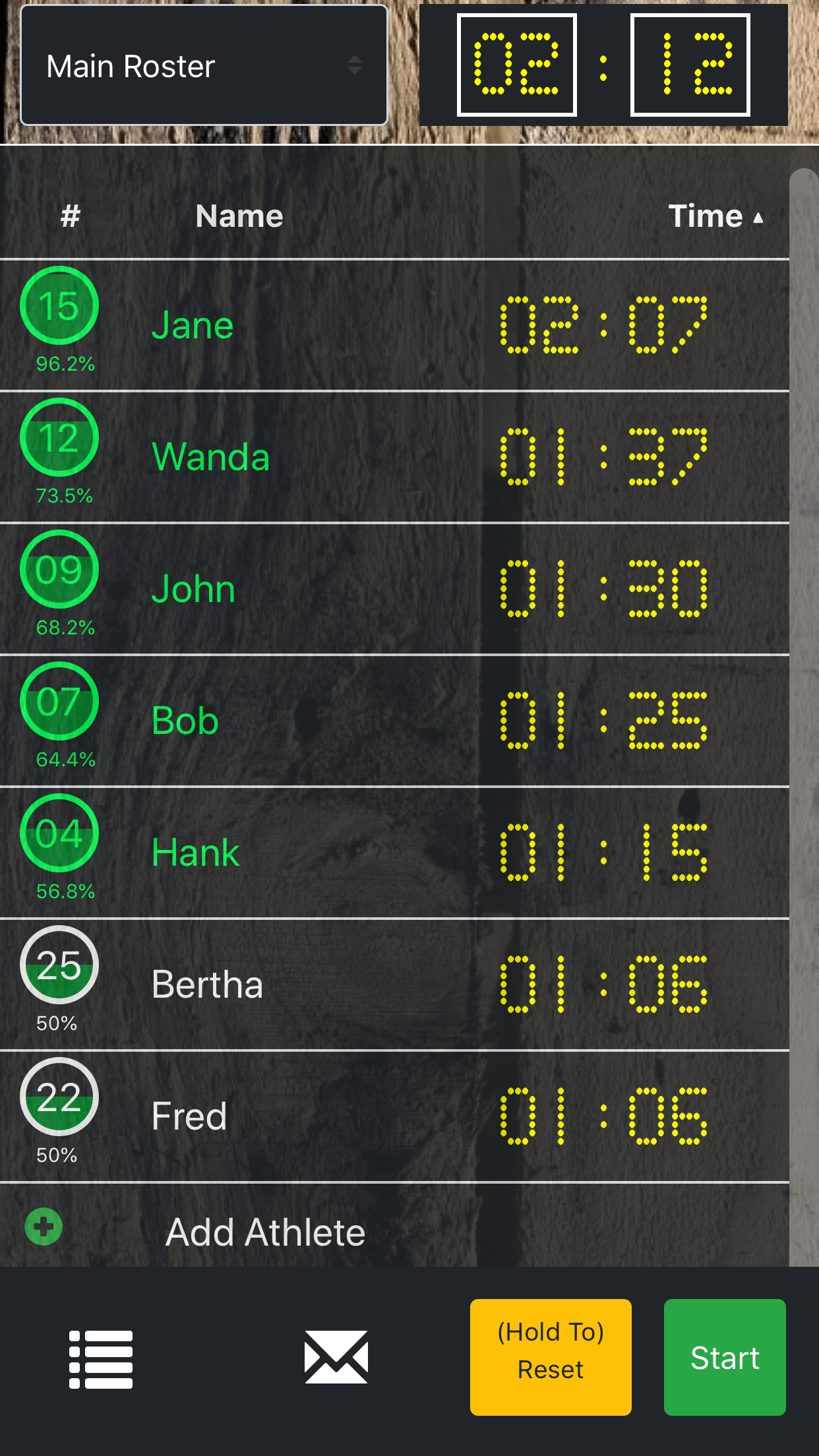Tap Jane's 96.2% progress indicator

coord(65,363)
